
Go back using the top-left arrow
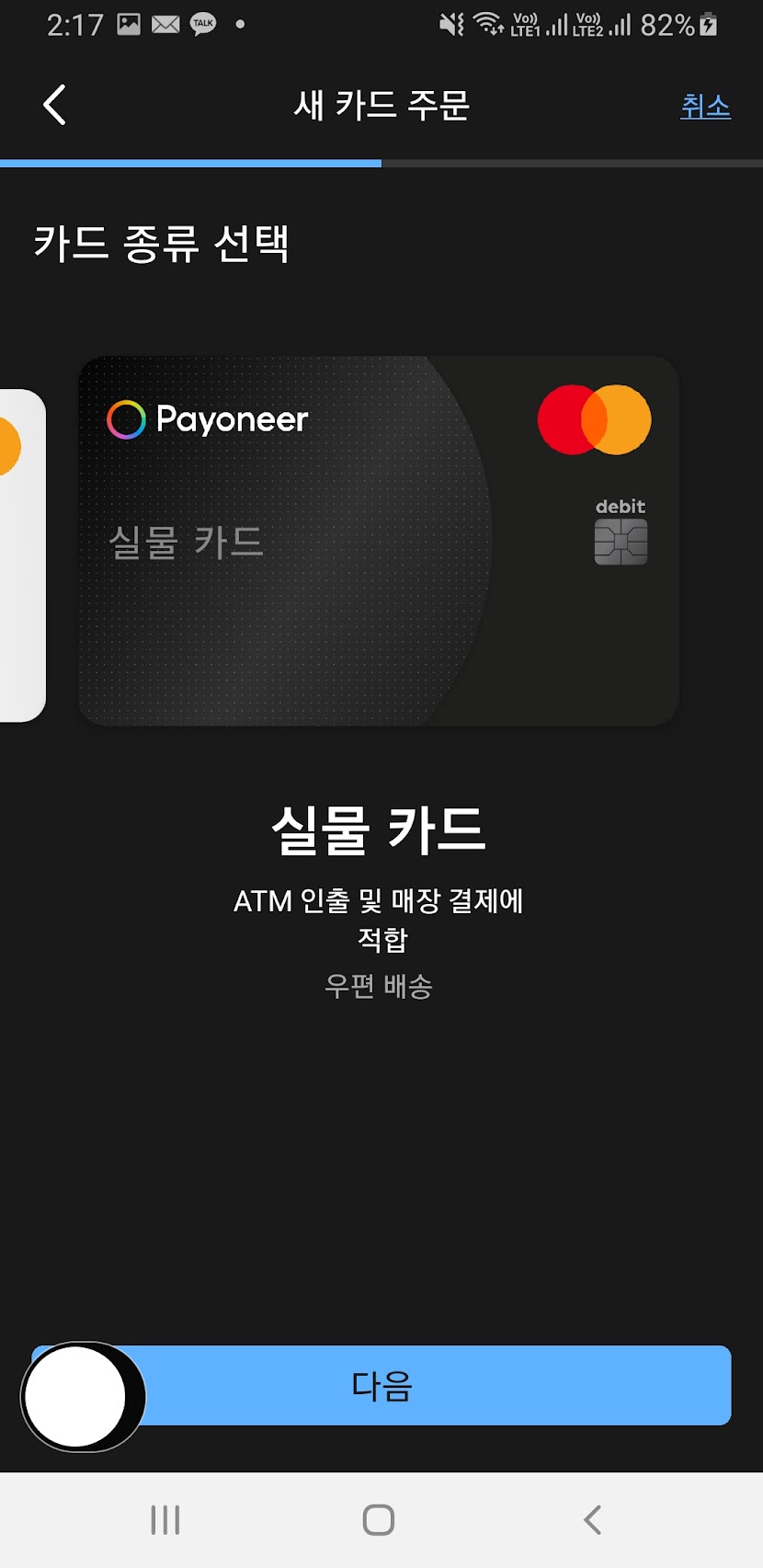click(x=55, y=105)
